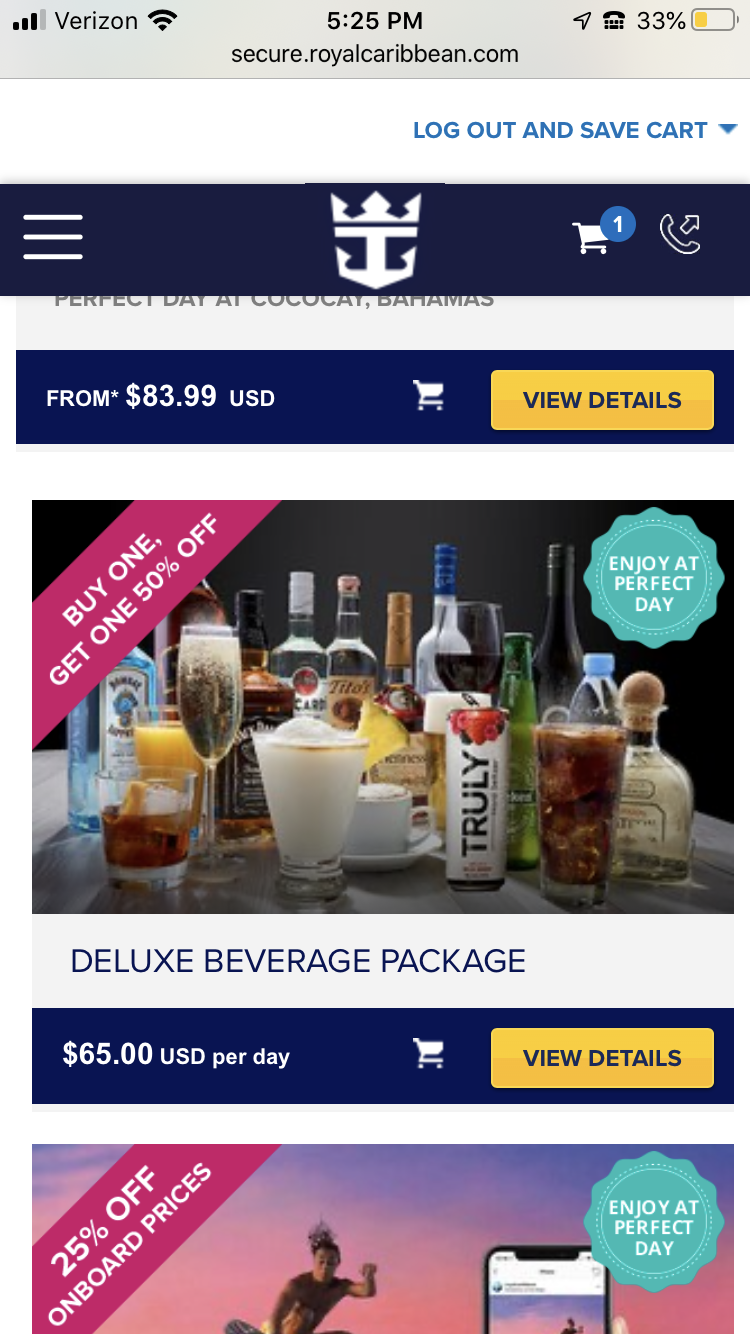Tap the phone contact icon

click(x=680, y=234)
